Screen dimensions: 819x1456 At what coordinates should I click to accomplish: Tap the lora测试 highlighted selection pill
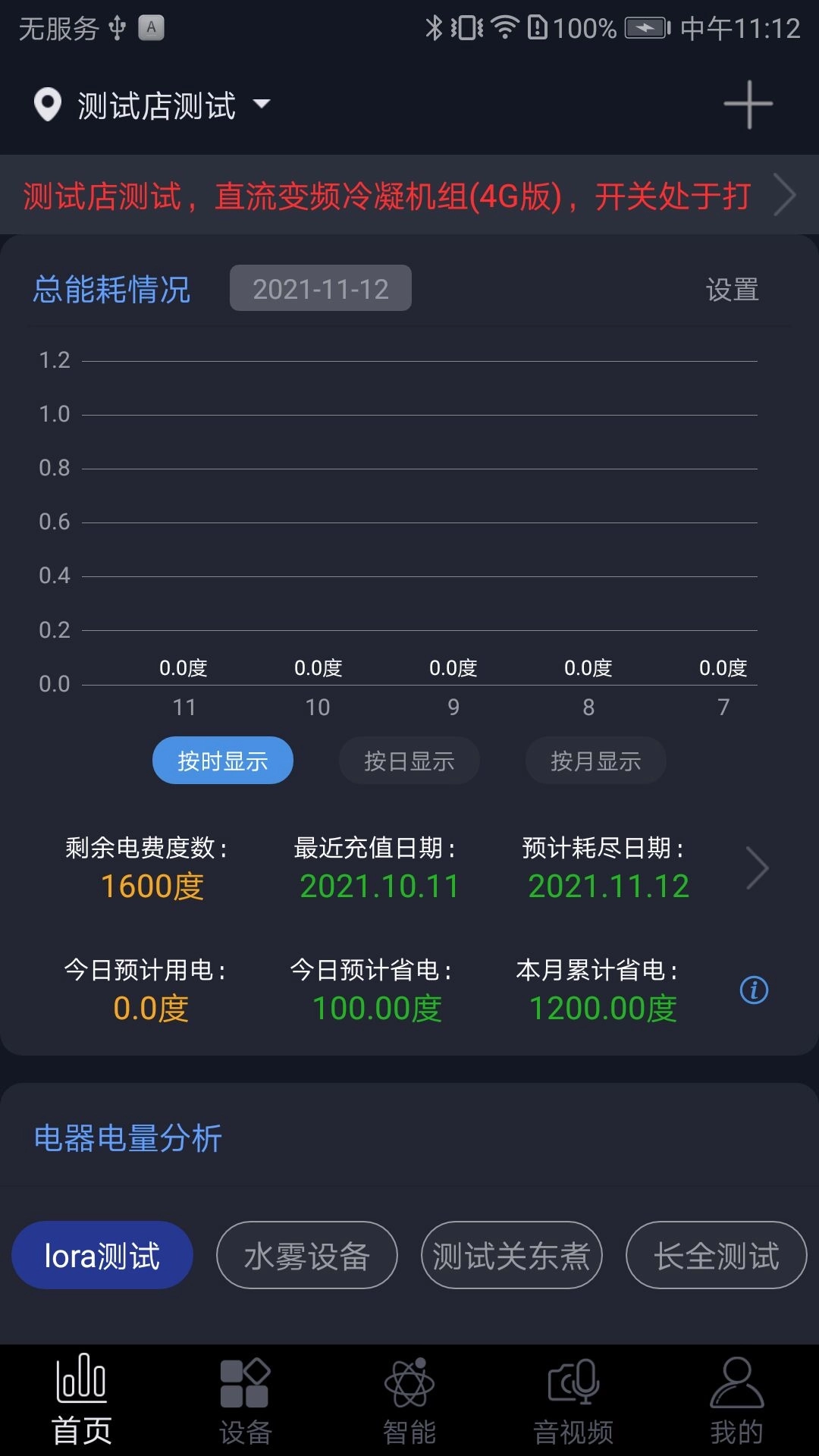click(x=102, y=1255)
